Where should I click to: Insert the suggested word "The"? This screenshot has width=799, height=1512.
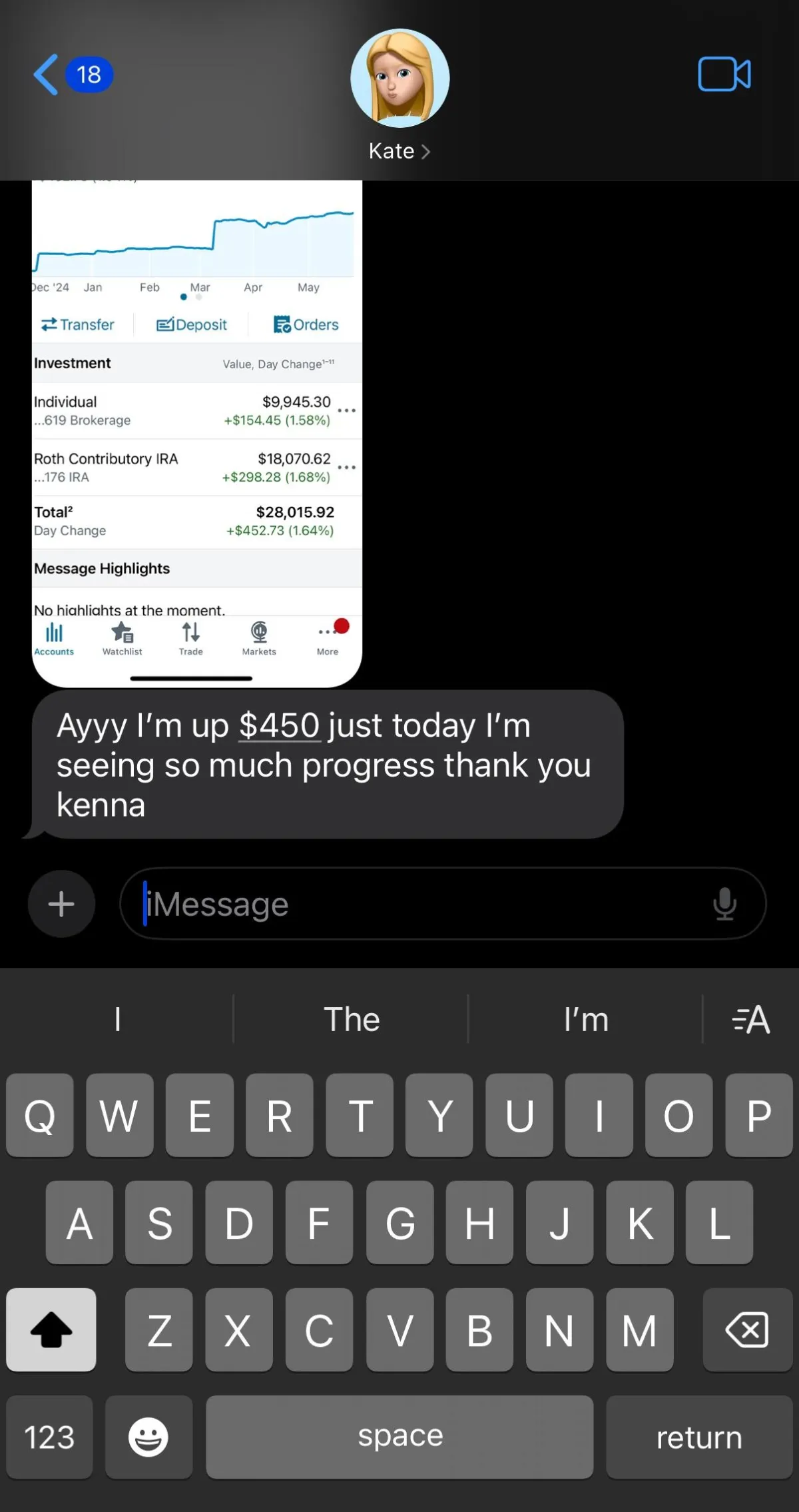coord(352,1019)
